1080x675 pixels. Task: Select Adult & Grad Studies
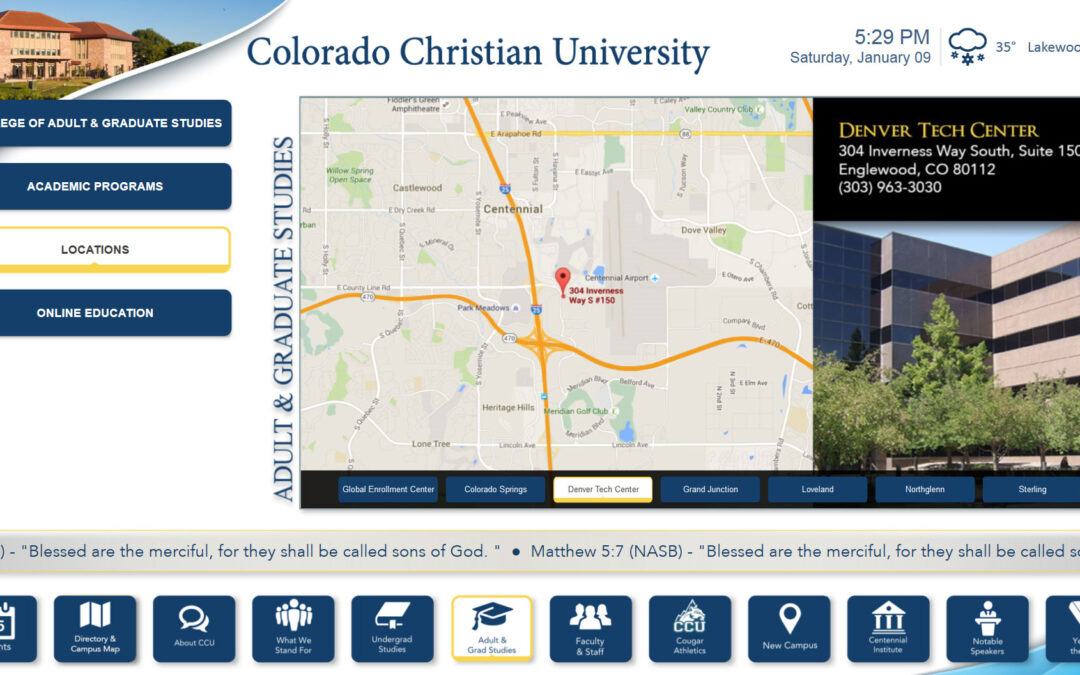coord(492,628)
